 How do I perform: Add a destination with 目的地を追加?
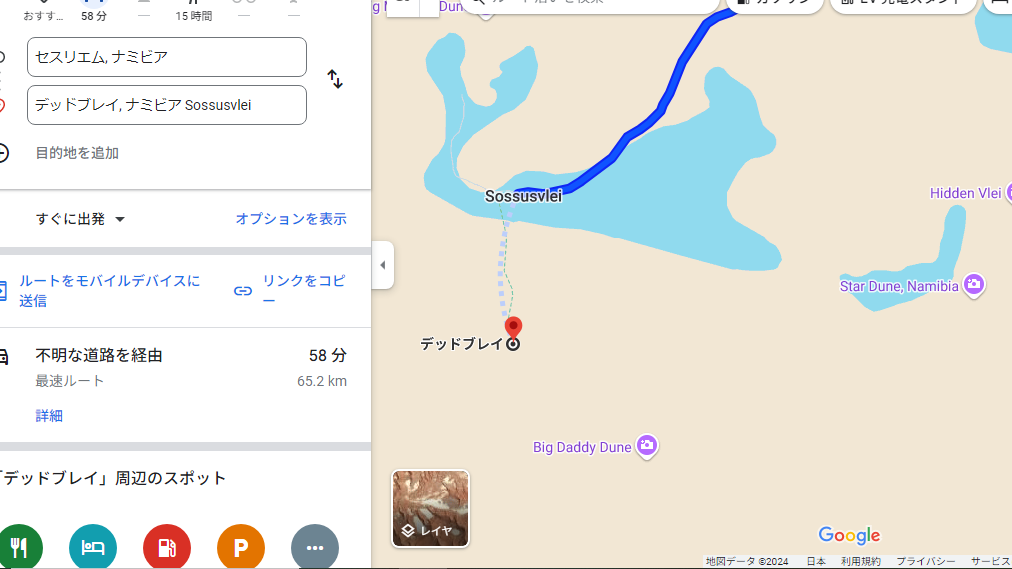coord(77,153)
